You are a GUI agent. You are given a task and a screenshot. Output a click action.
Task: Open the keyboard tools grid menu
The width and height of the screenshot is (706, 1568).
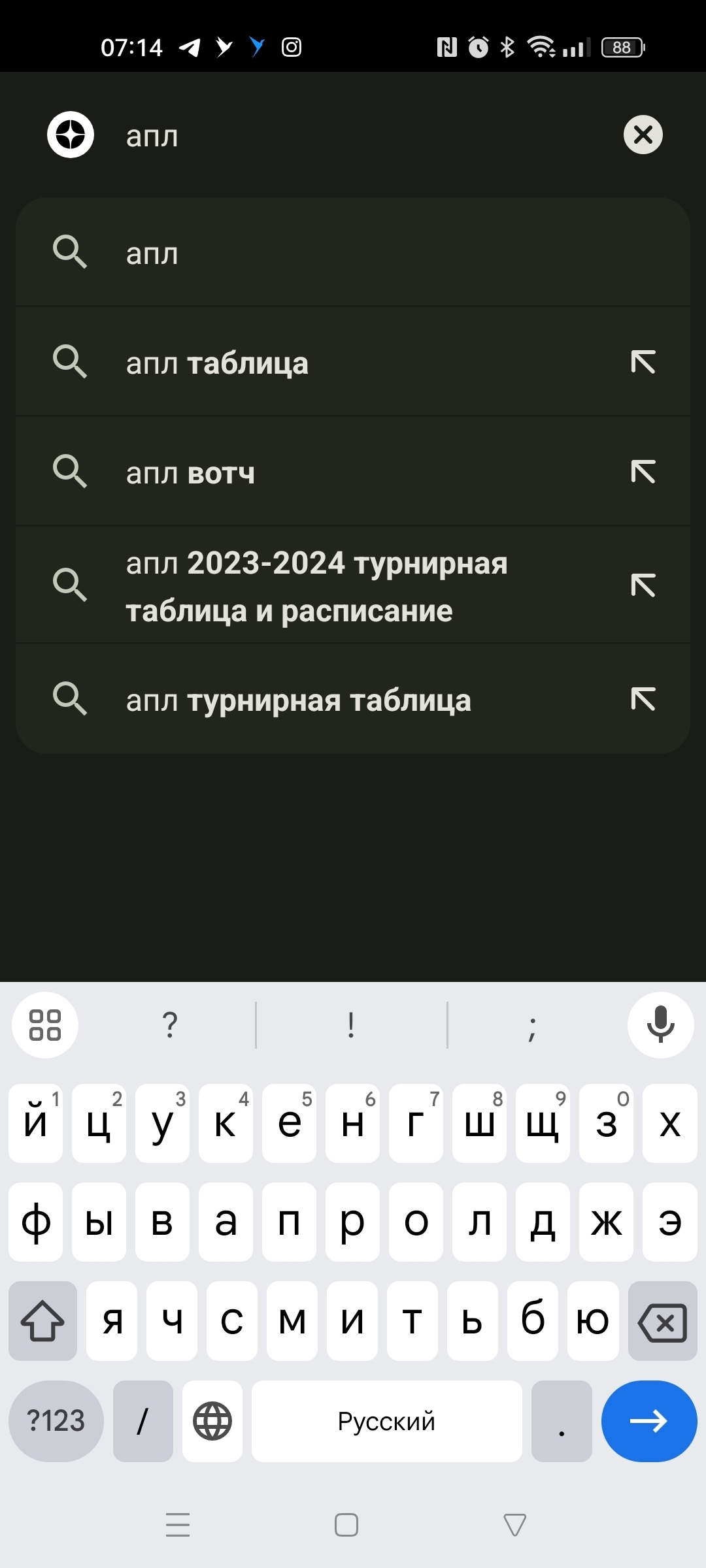[x=45, y=1024]
